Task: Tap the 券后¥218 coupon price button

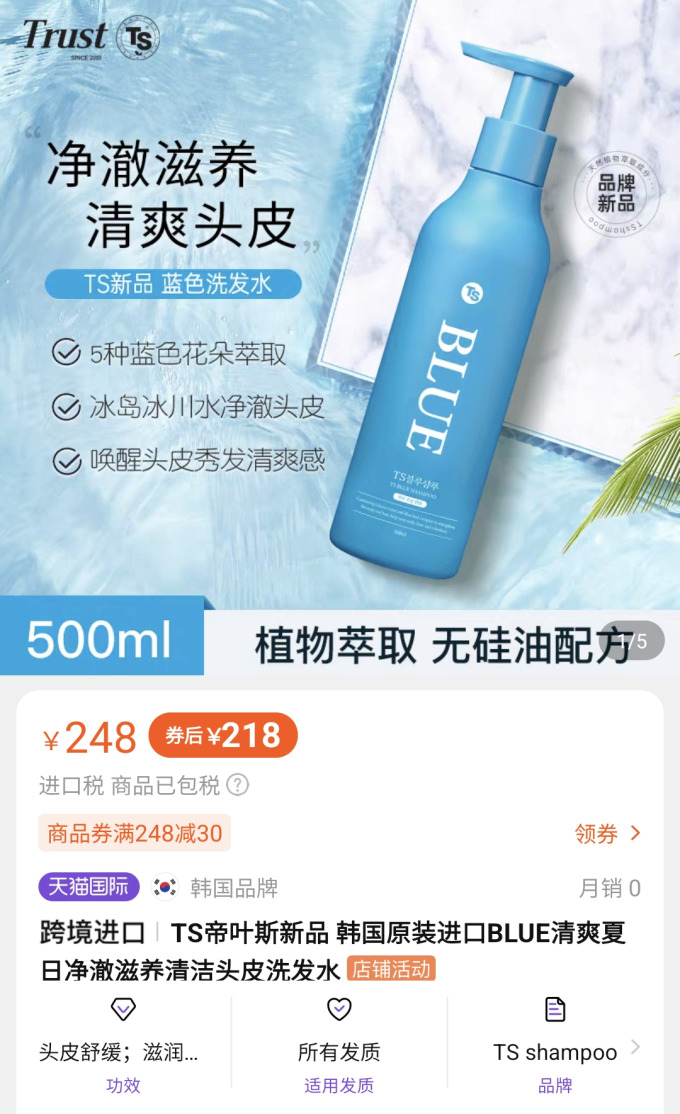Action: [223, 736]
